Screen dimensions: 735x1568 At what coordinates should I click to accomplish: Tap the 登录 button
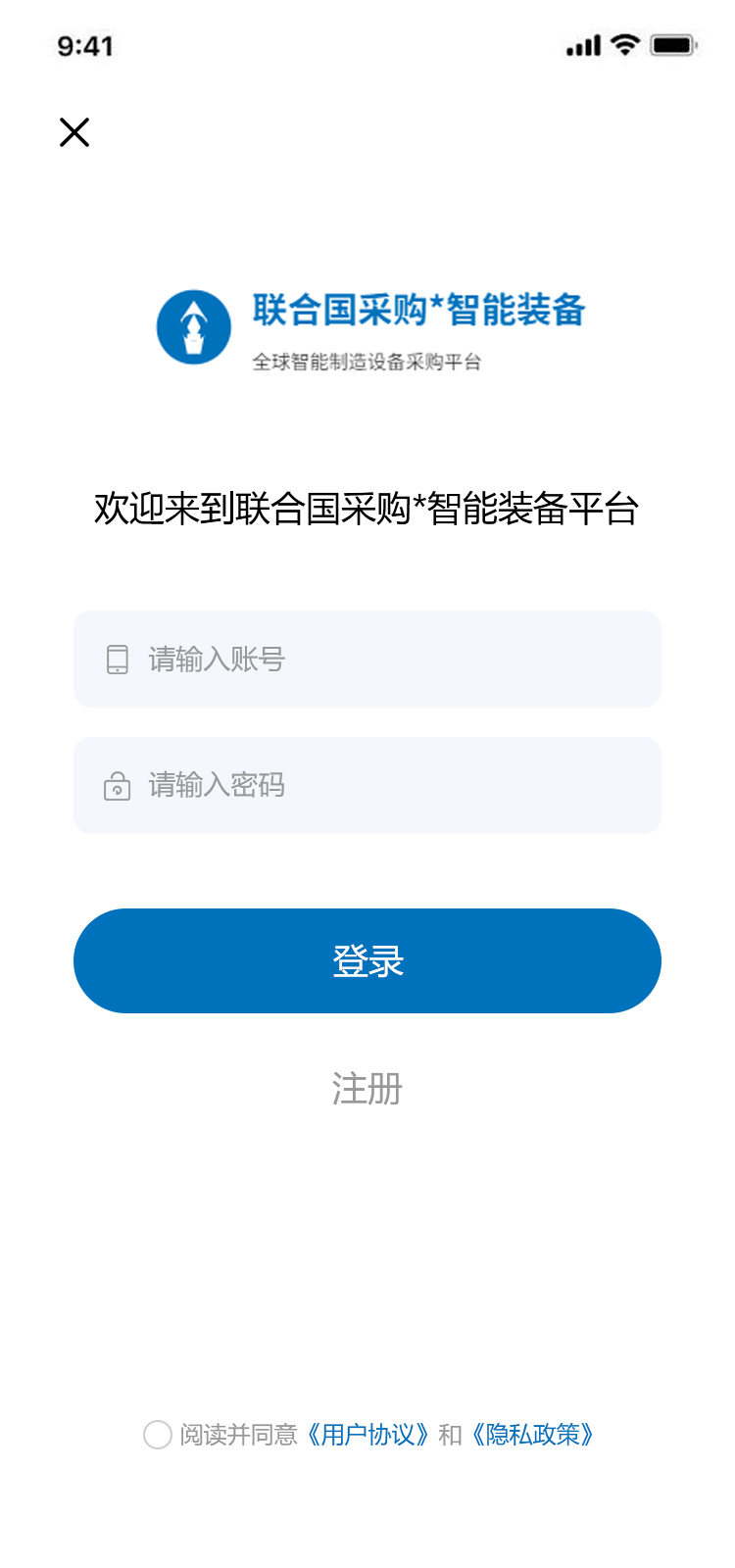click(367, 961)
